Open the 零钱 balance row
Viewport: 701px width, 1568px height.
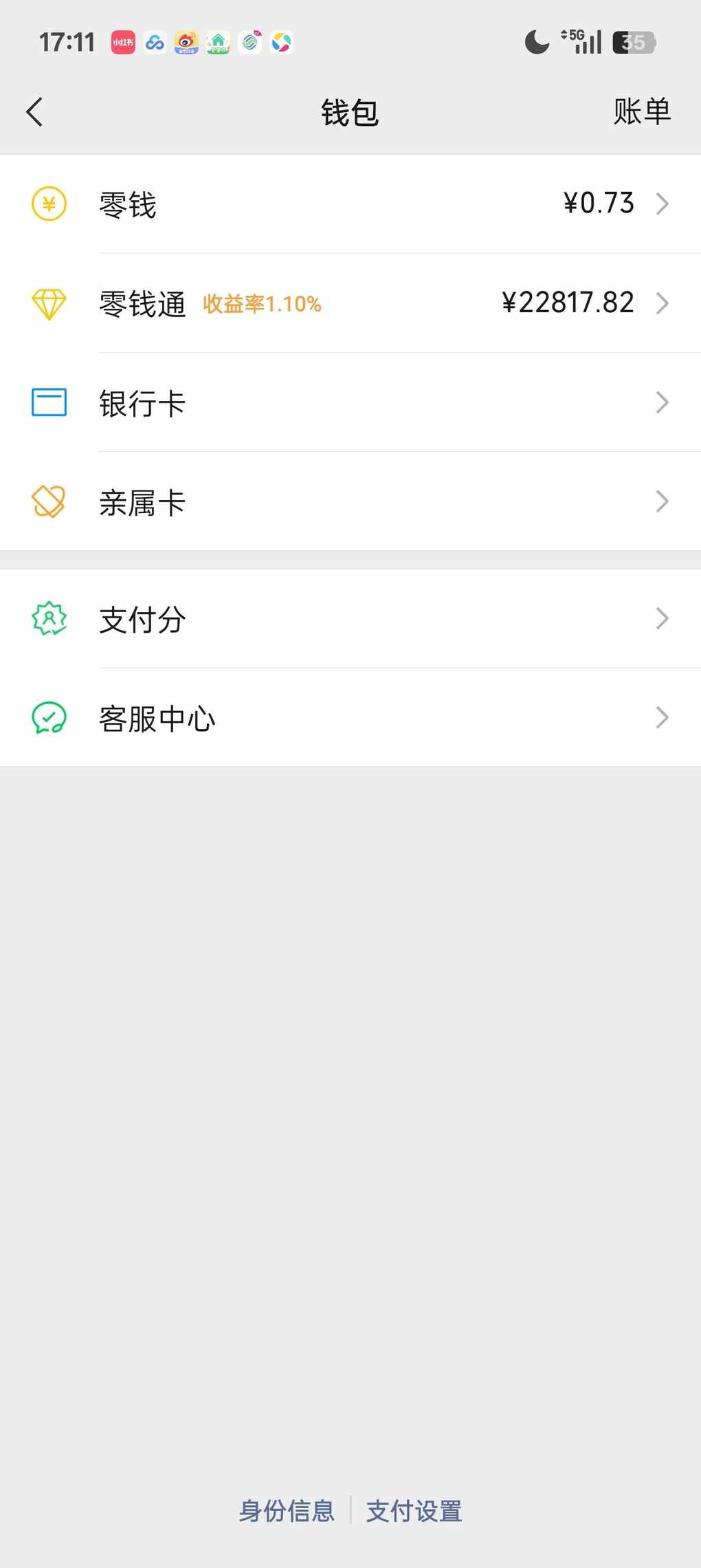tap(350, 204)
